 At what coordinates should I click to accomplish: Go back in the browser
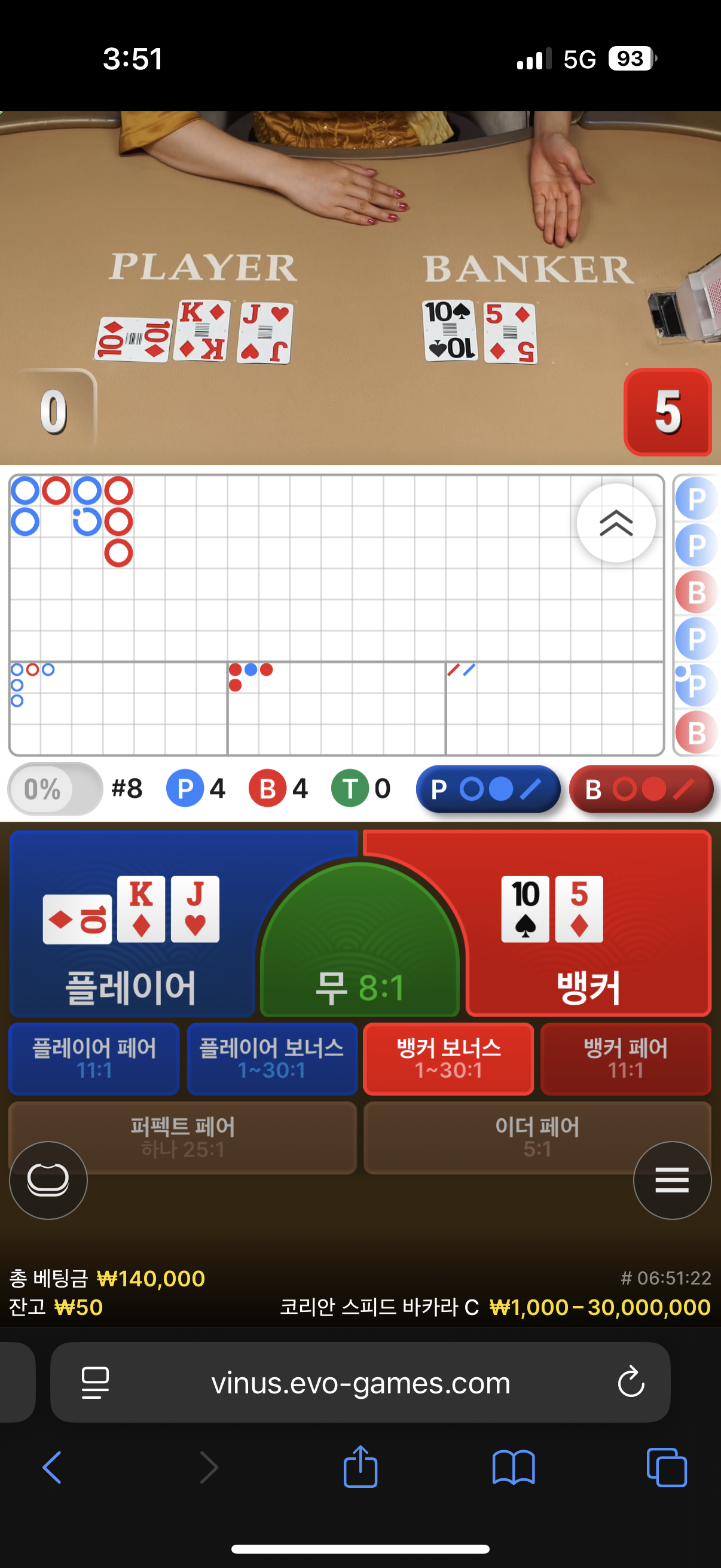53,1467
